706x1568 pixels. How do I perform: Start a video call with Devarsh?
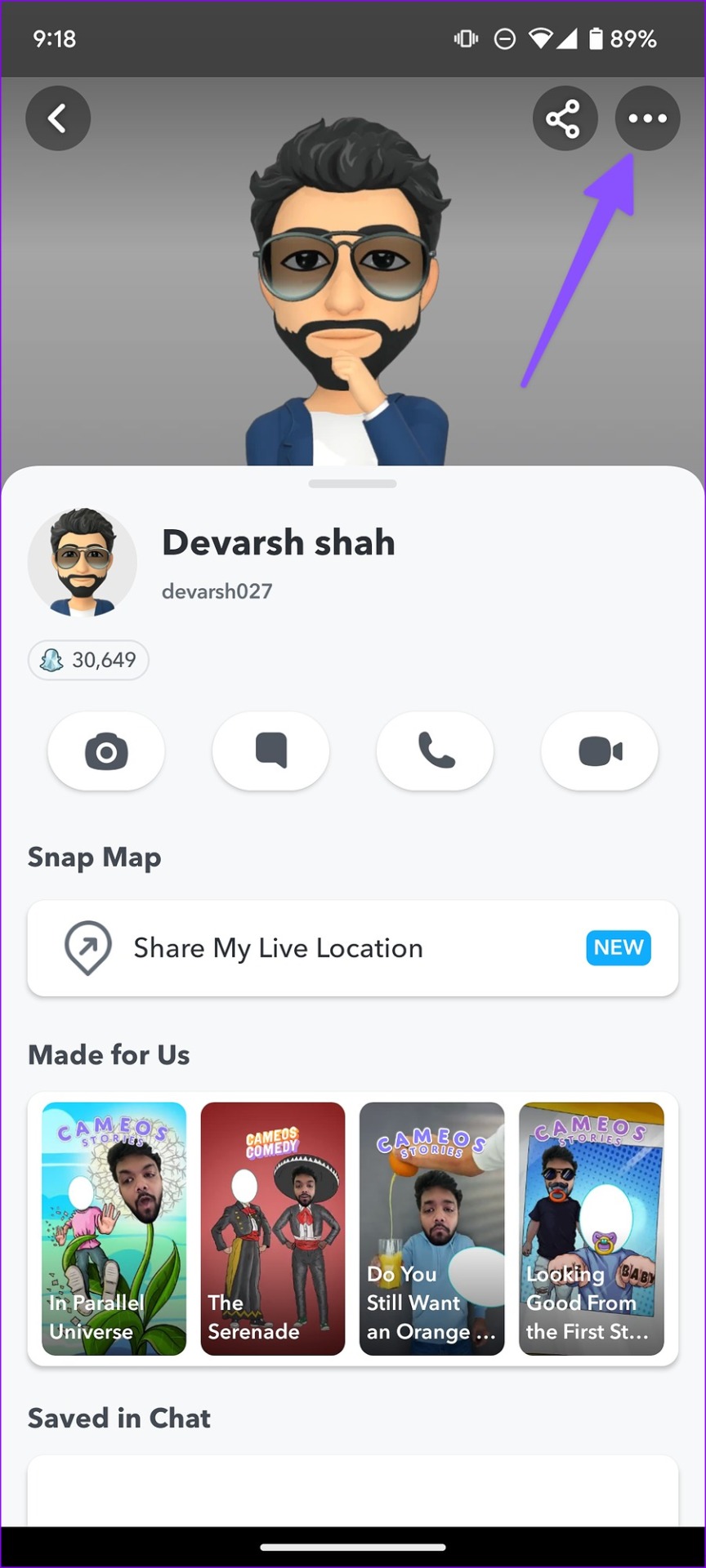(x=600, y=751)
